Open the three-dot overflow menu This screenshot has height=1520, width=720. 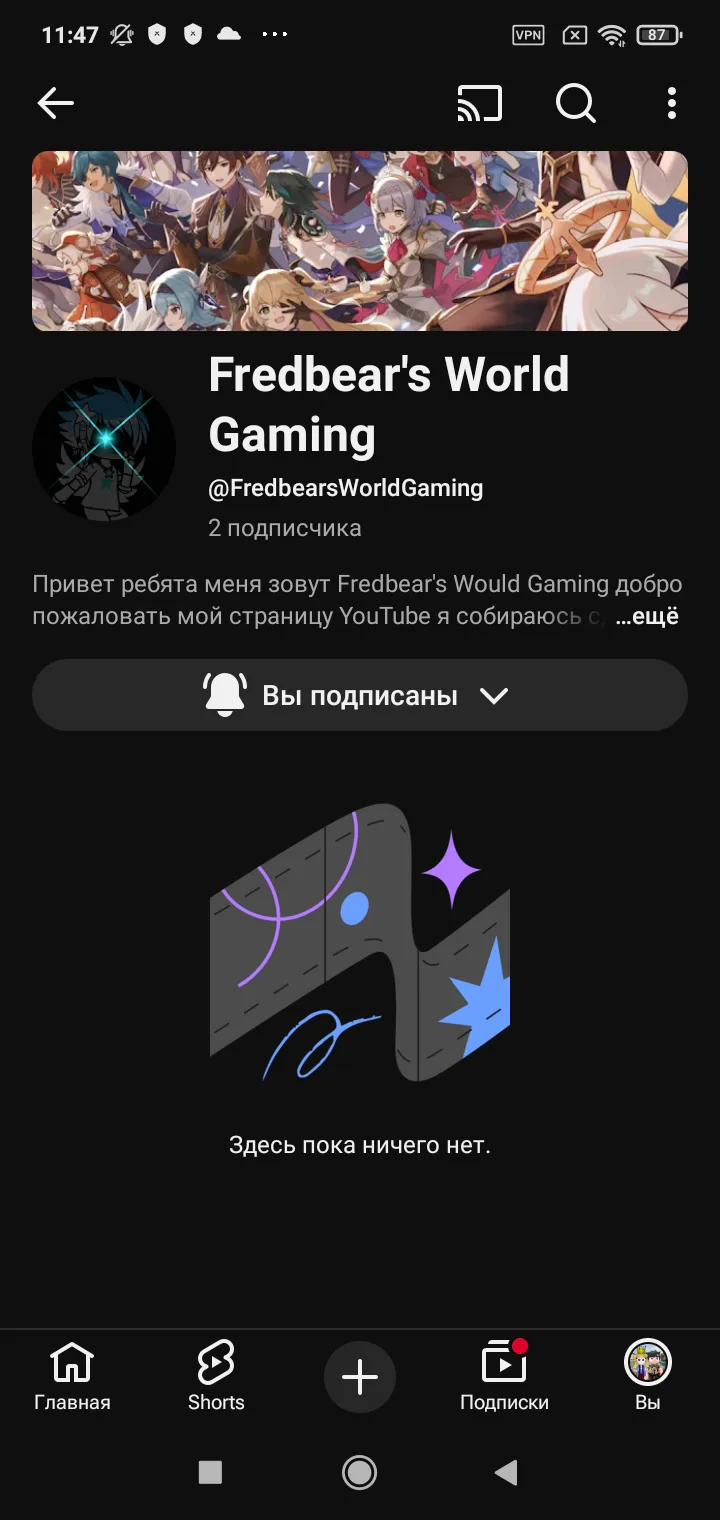coord(671,103)
